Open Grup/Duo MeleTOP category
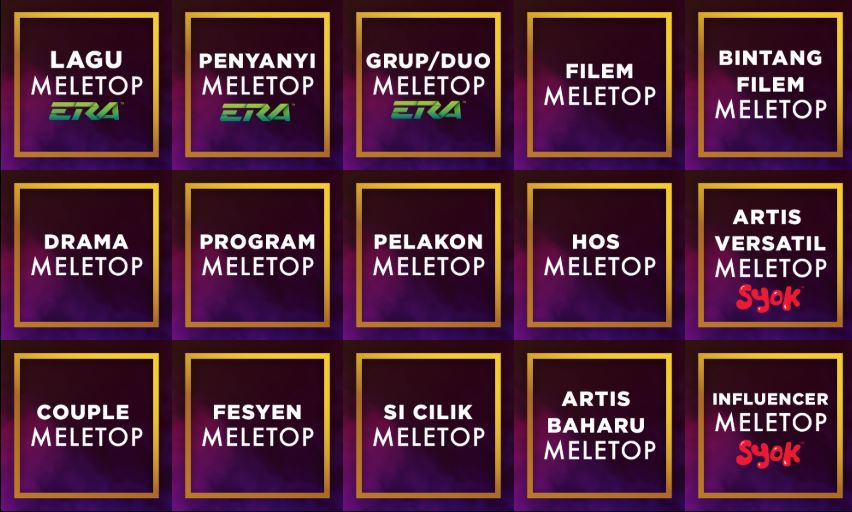852x512 pixels. click(x=428, y=85)
